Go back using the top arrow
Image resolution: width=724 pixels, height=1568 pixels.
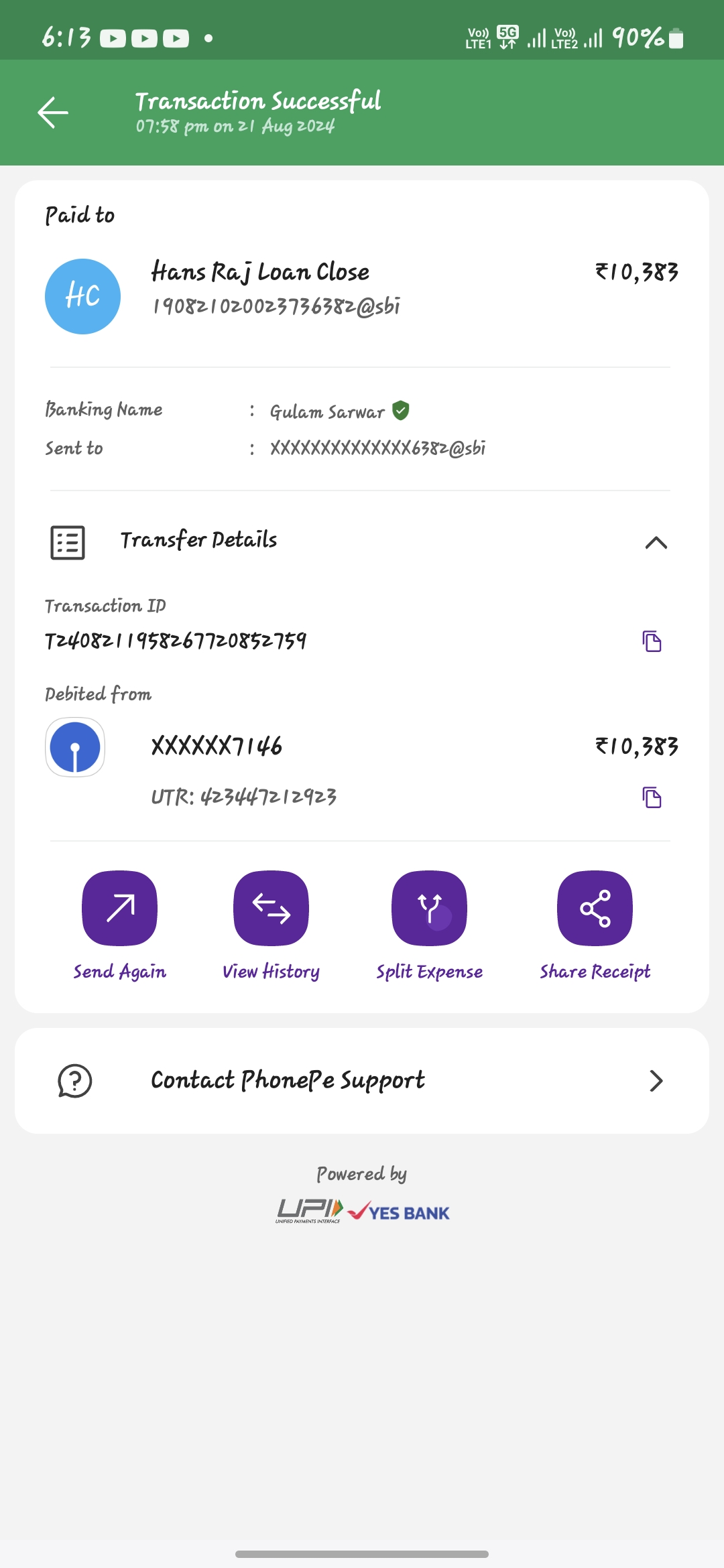pos(53,113)
